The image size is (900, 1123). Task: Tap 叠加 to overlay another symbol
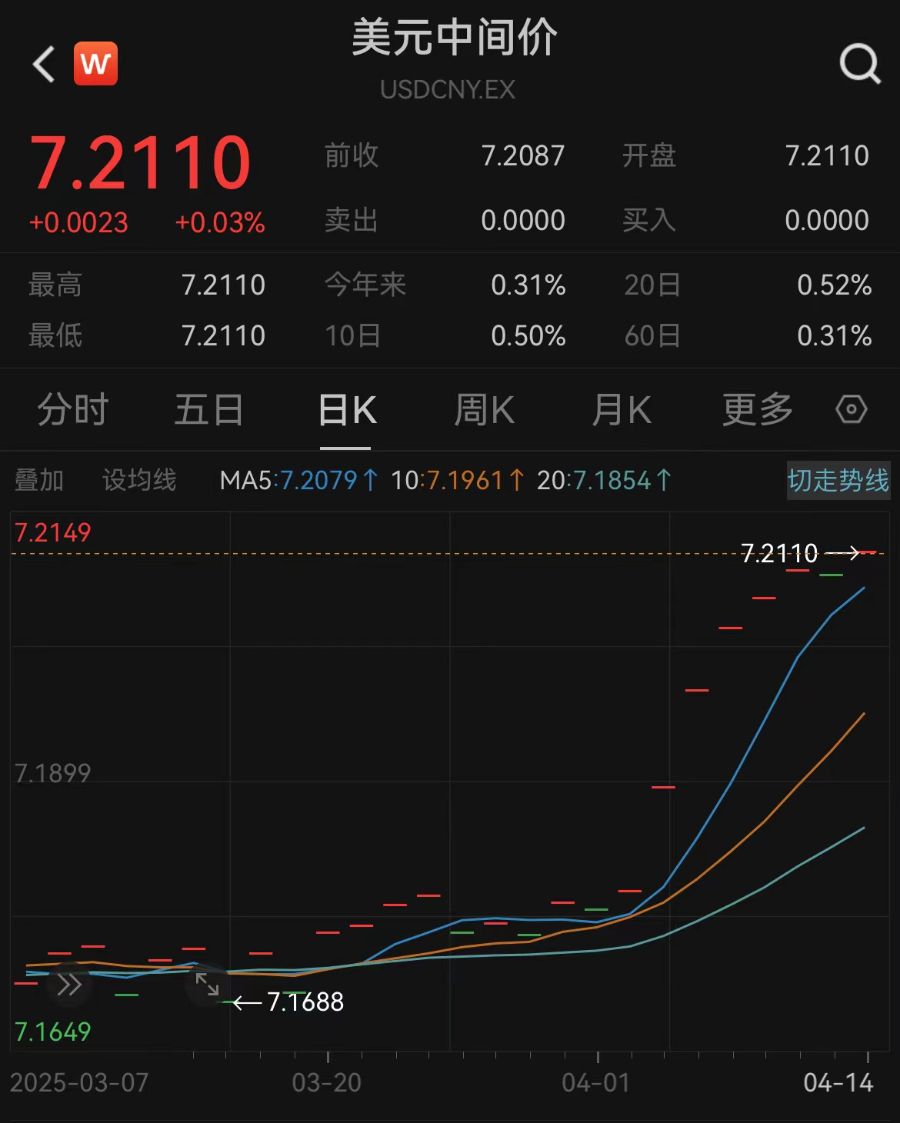39,480
